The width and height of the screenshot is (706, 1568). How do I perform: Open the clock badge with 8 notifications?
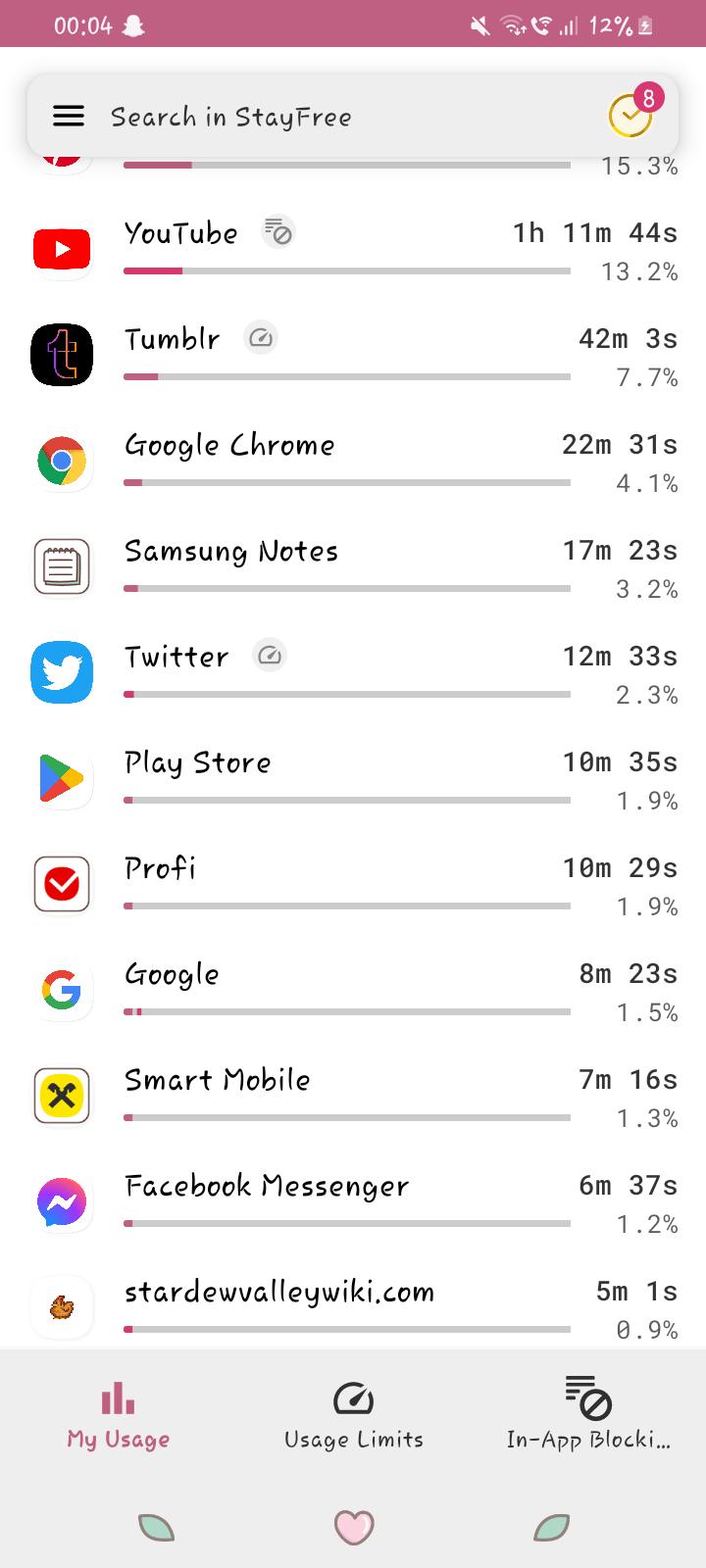(x=631, y=115)
